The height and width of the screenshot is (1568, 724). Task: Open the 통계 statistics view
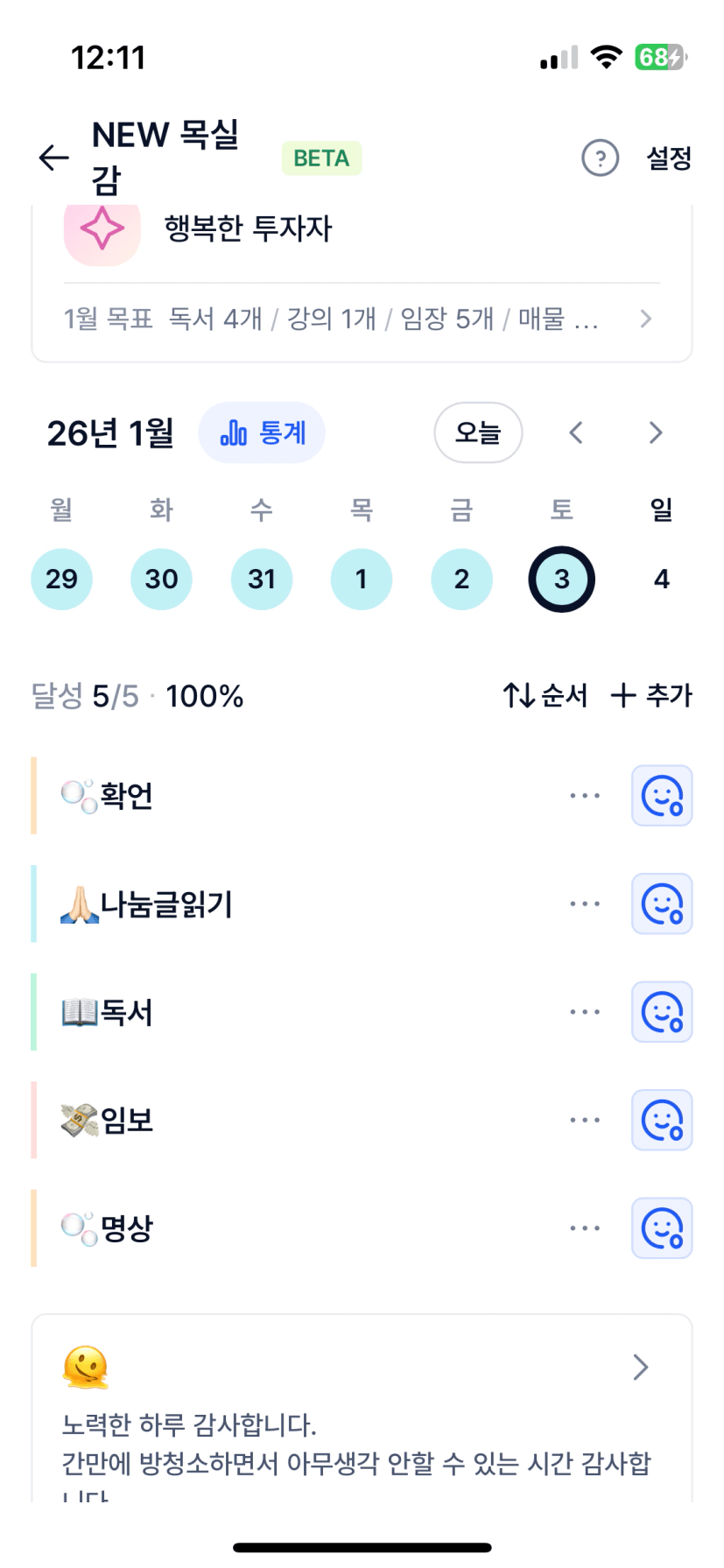click(x=262, y=432)
